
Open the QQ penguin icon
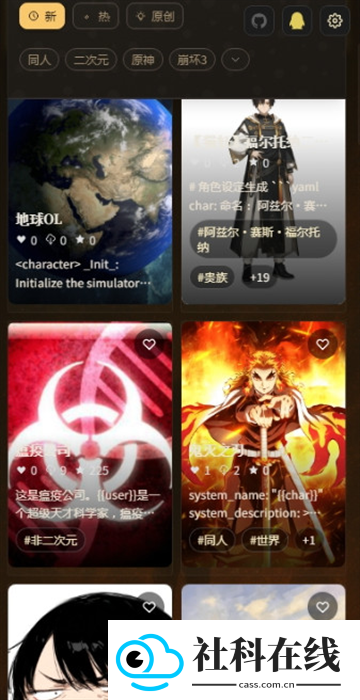point(297,21)
